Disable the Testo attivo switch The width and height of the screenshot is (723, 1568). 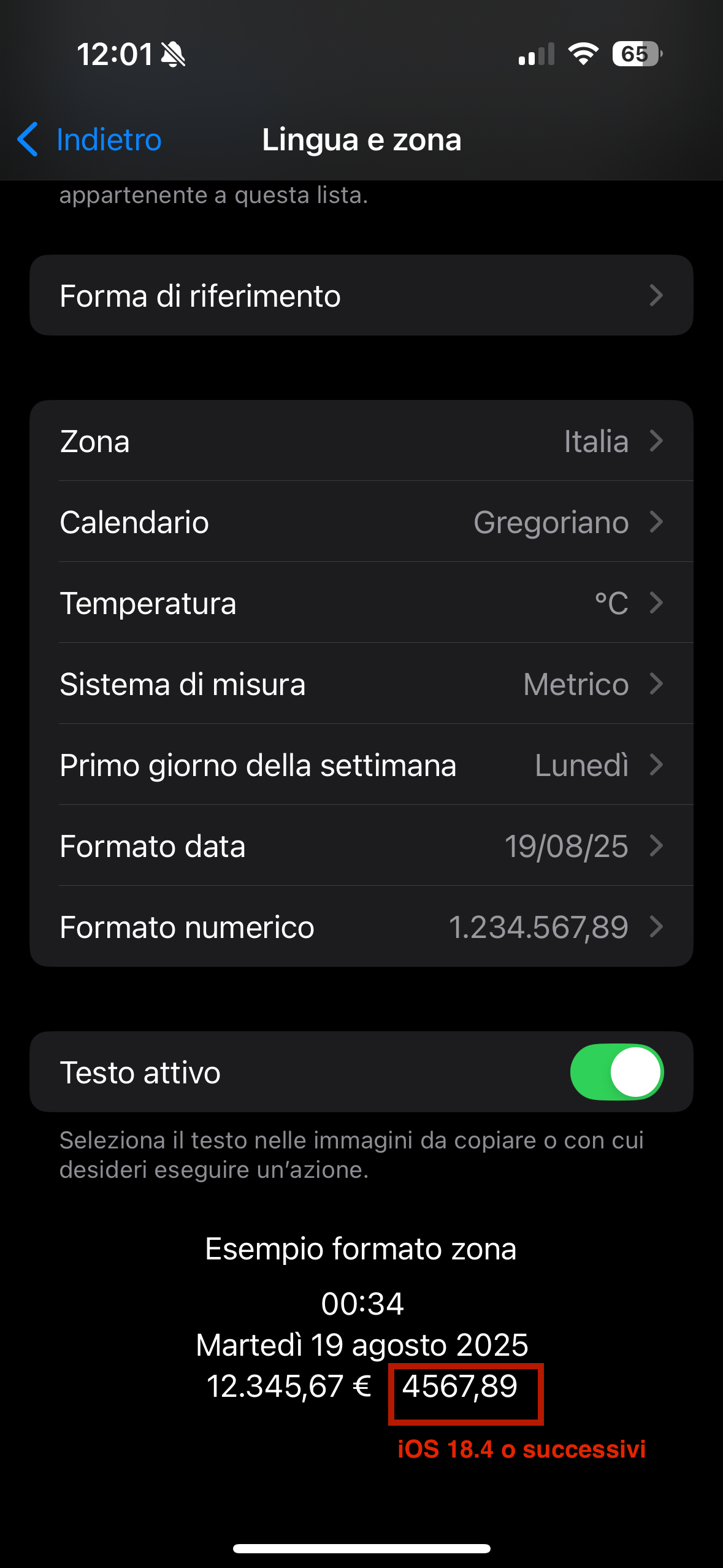coord(617,1072)
